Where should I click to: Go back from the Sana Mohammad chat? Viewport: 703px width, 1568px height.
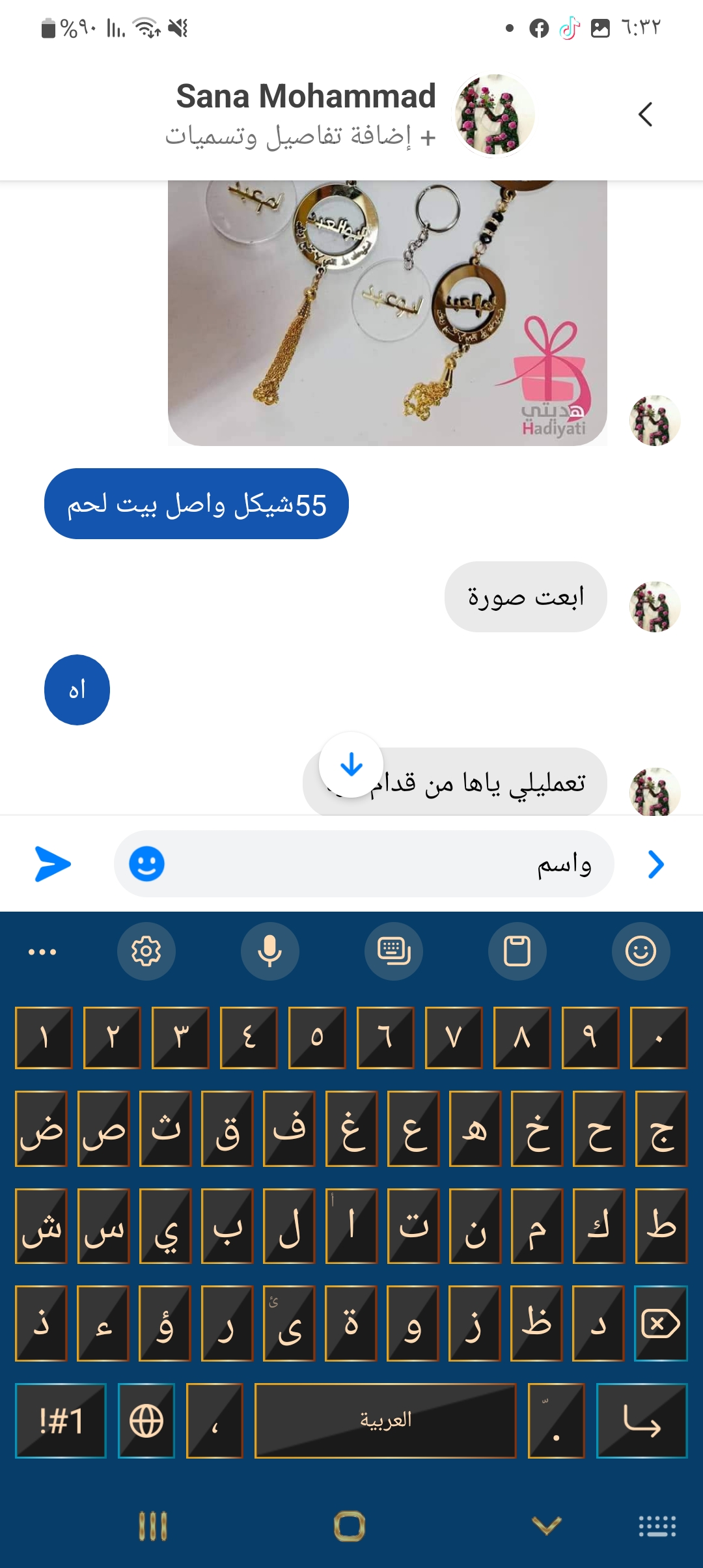coord(645,115)
